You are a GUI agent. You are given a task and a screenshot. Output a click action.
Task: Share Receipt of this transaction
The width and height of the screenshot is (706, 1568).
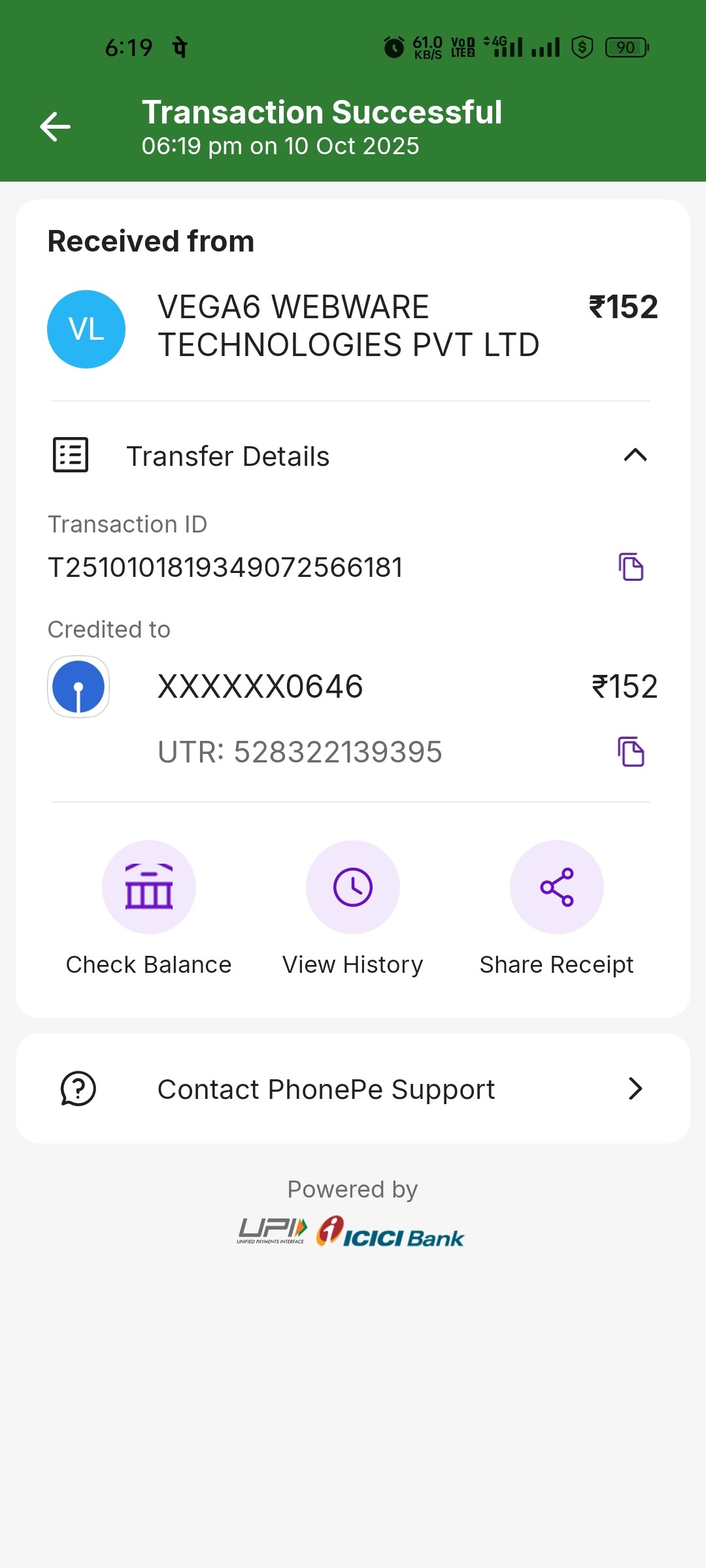(x=557, y=888)
